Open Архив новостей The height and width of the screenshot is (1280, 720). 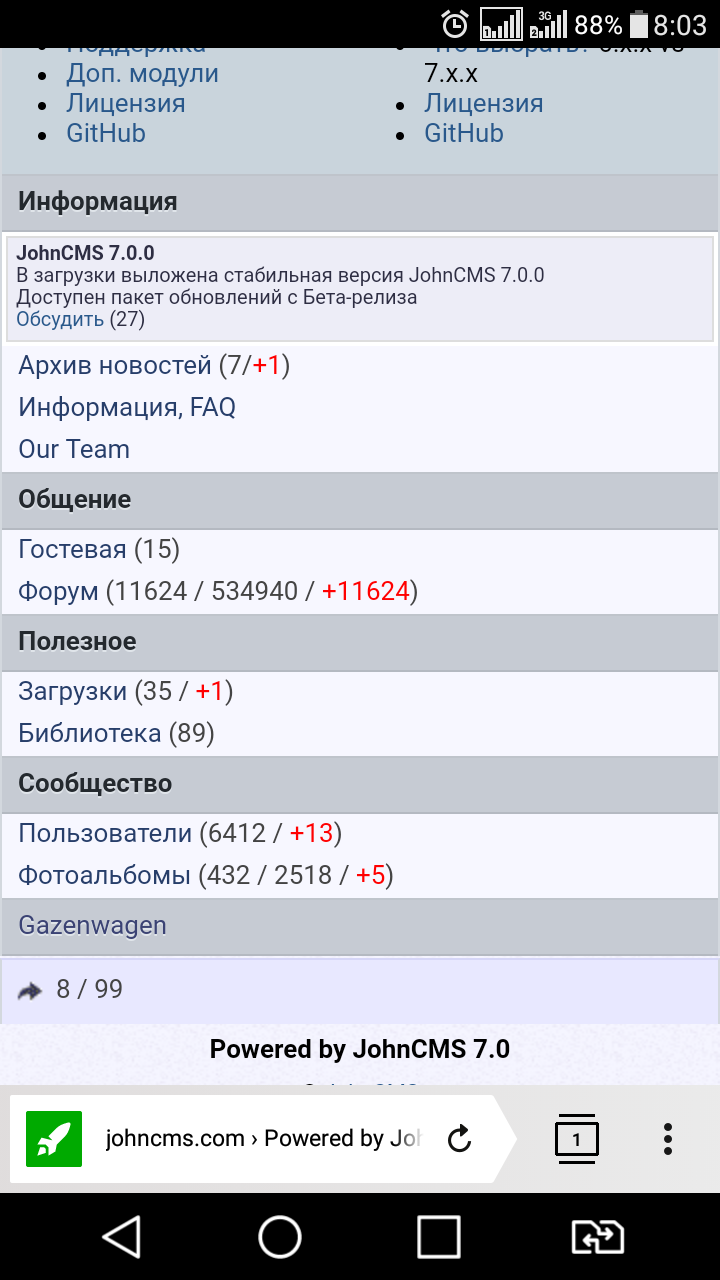pyautogui.click(x=115, y=366)
